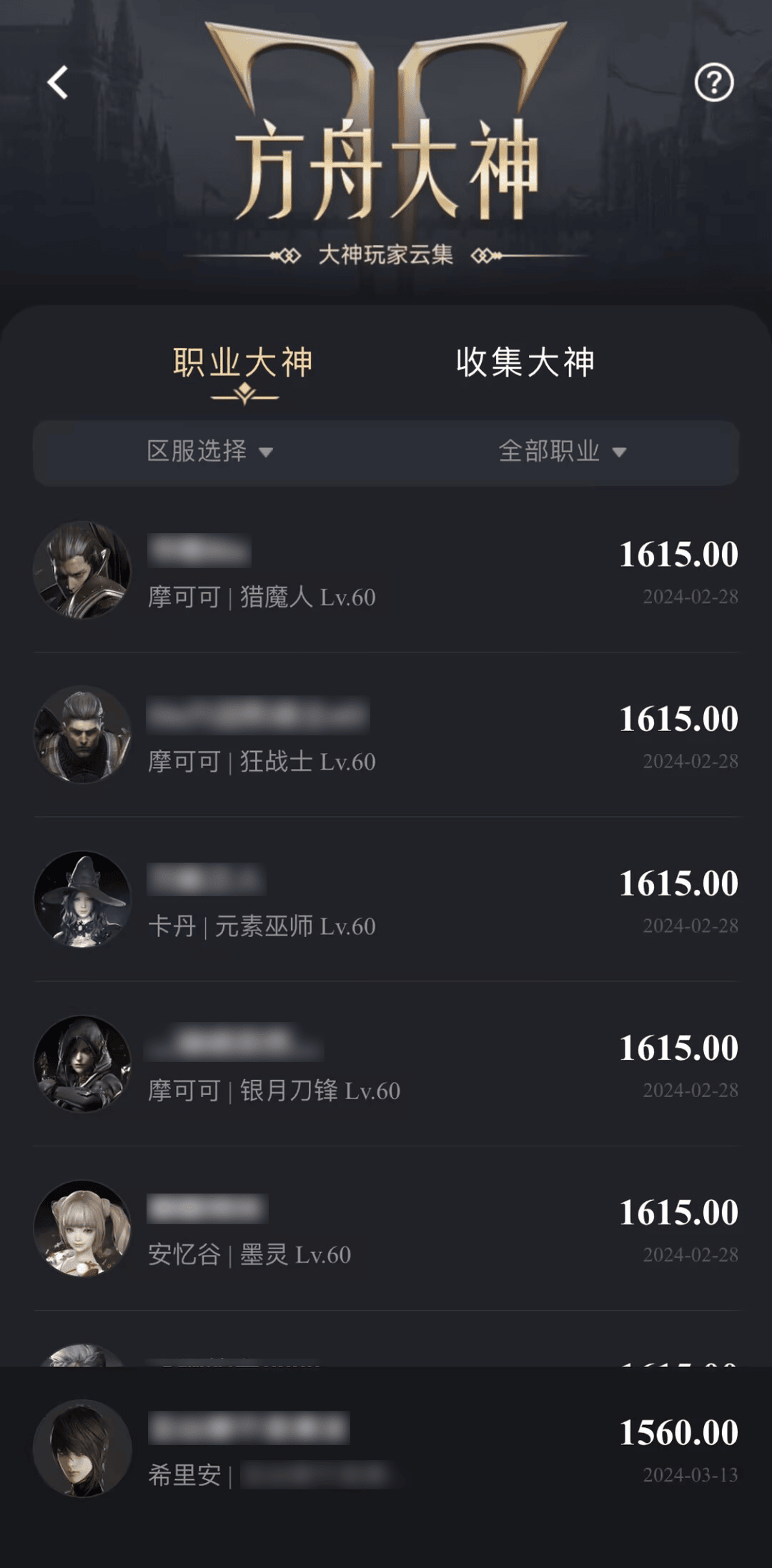Open the 狂战士 Lv.60 player's avatar
This screenshot has height=1568, width=772.
82,736
